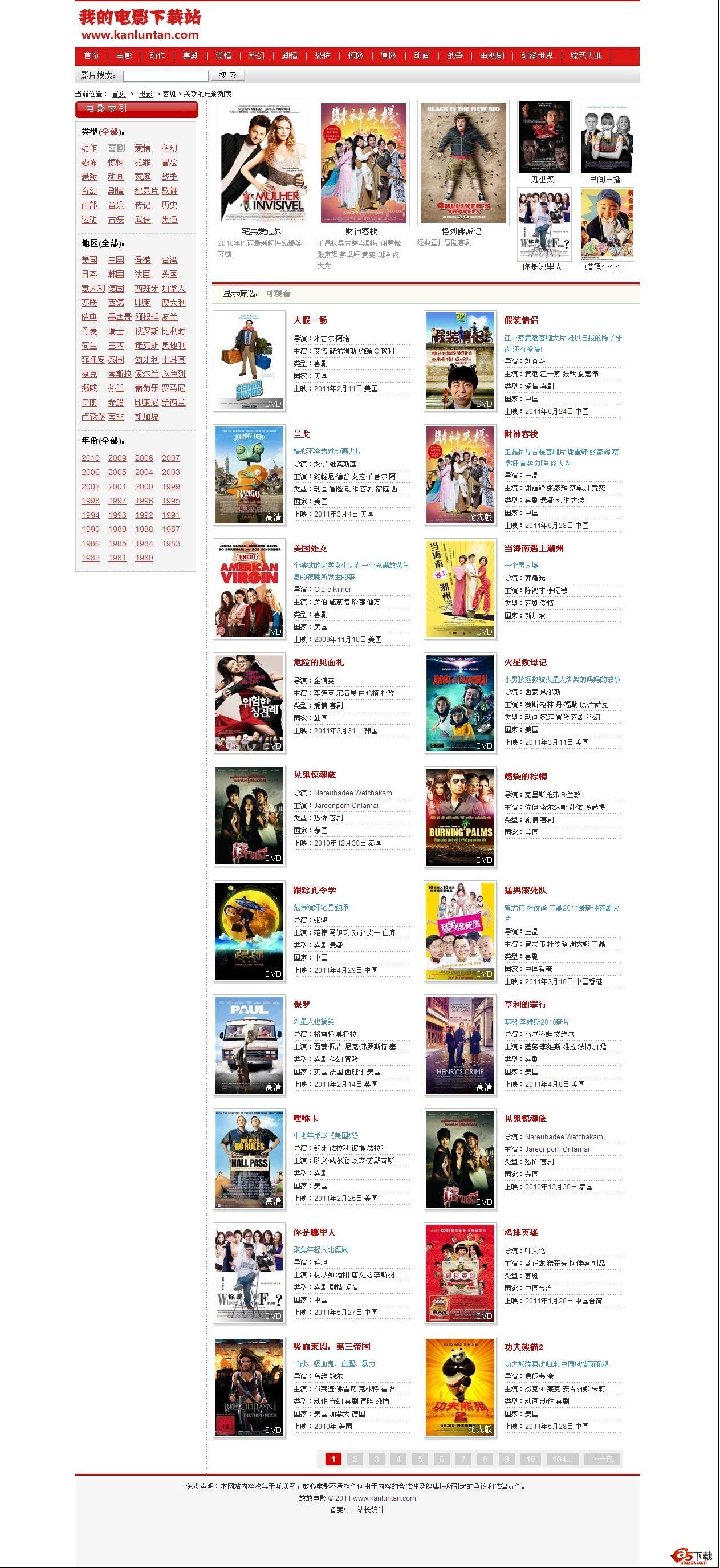Open the 鬼也笑 featured thumbnail

tap(544, 137)
